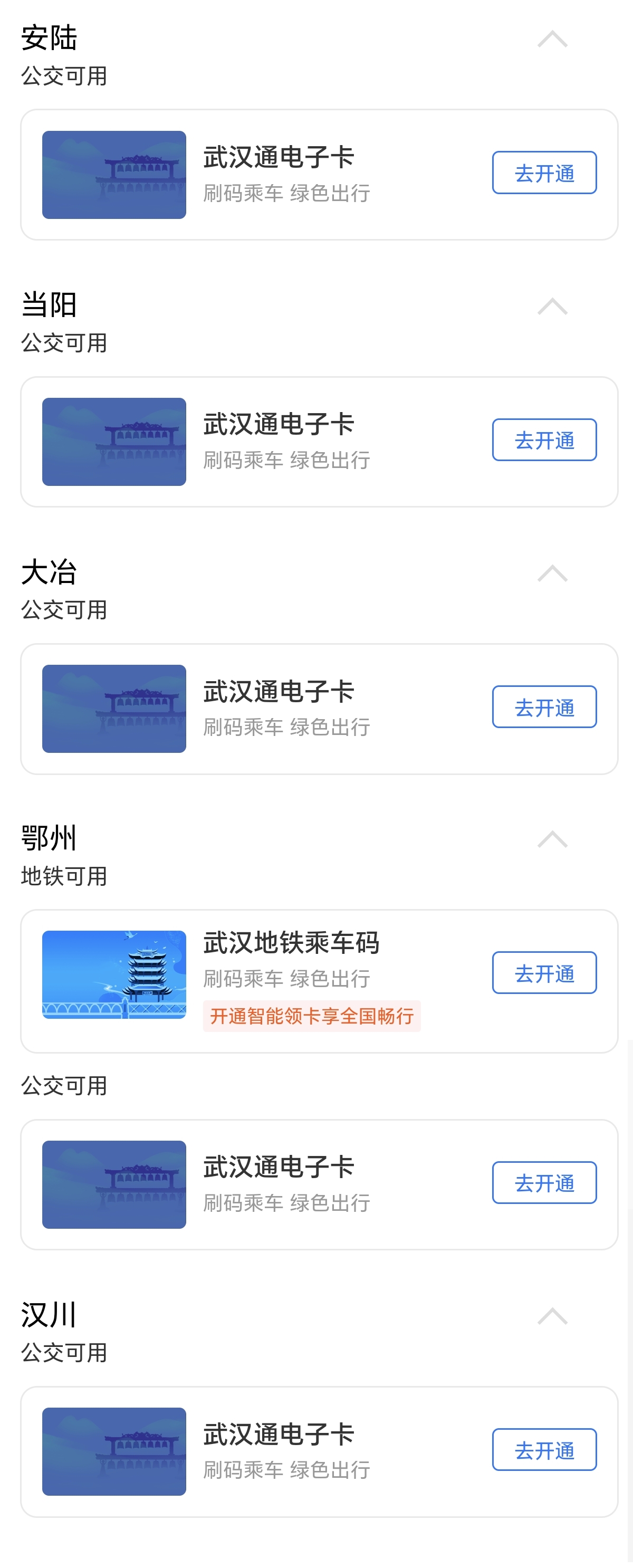Collapse the 鄂州 section
The width and height of the screenshot is (633, 1568).
point(552,839)
